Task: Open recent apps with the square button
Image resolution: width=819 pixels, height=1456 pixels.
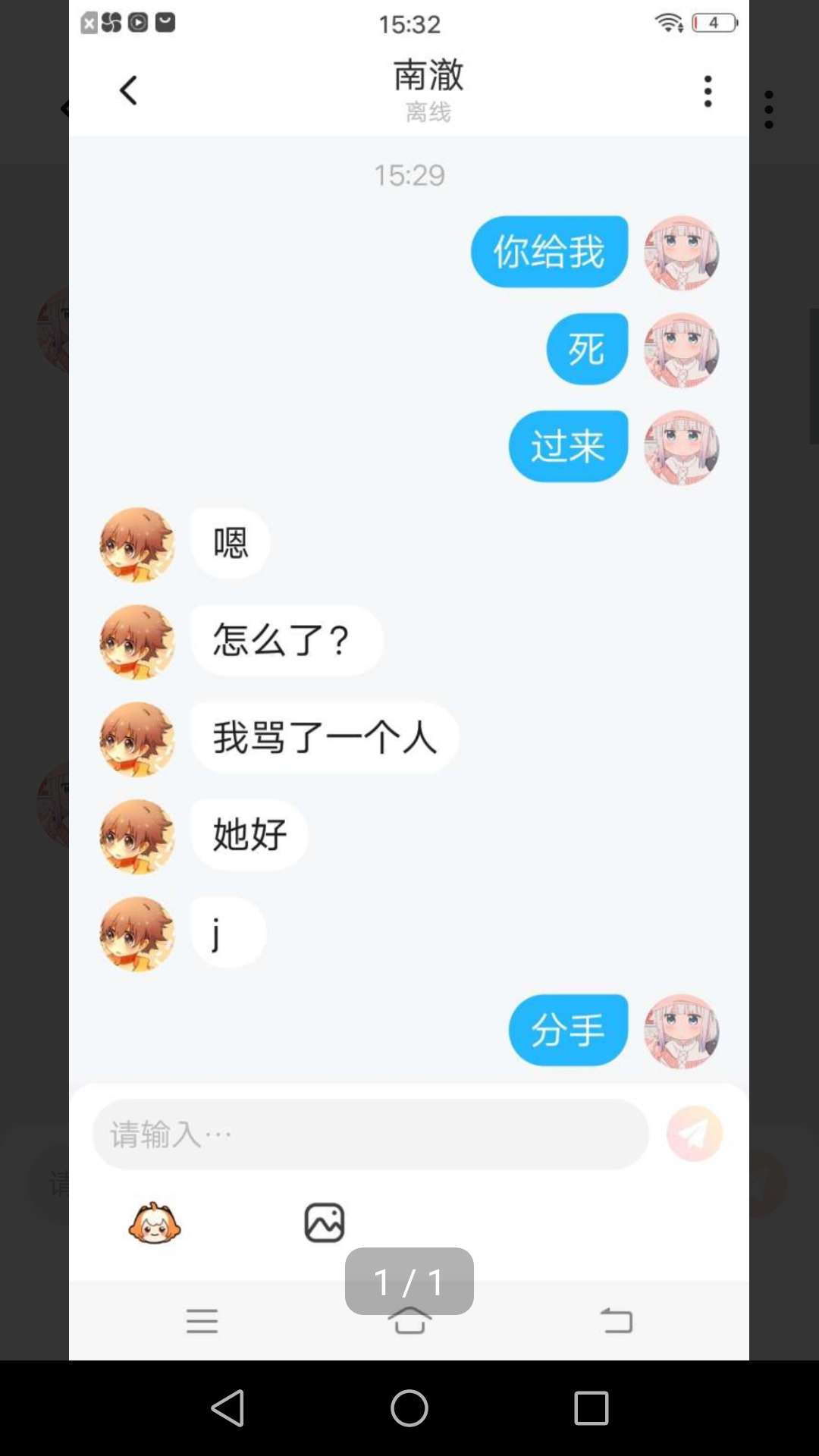Action: (591, 1408)
